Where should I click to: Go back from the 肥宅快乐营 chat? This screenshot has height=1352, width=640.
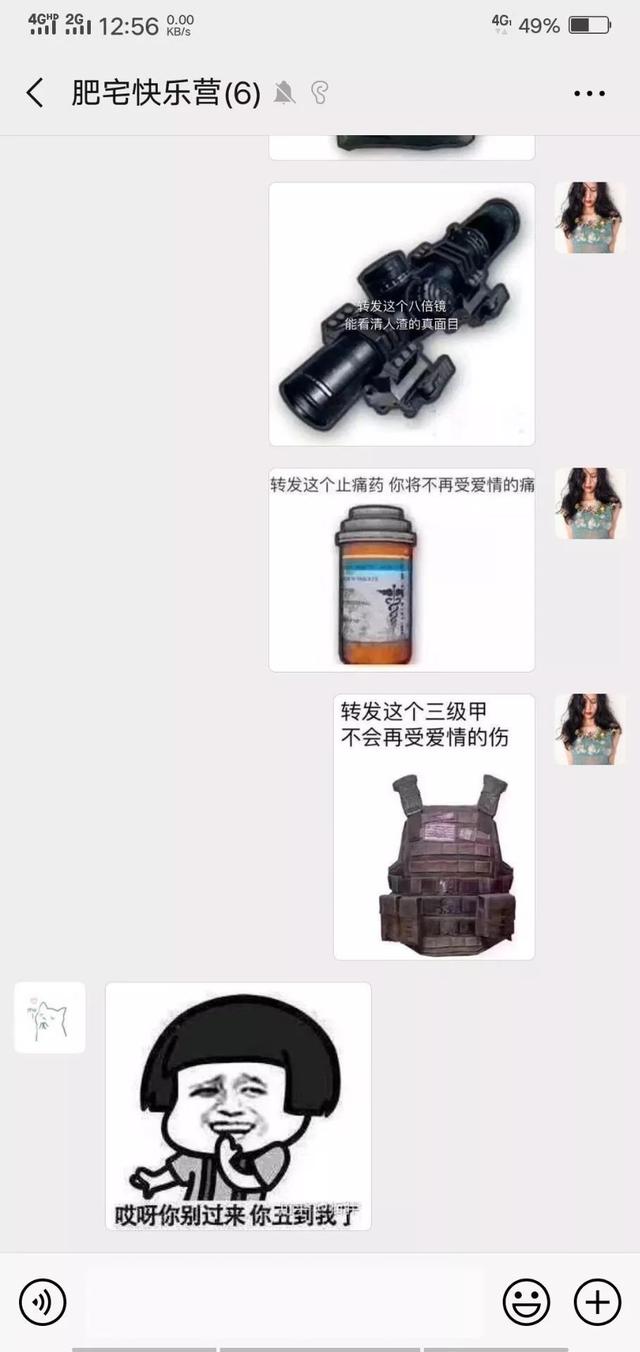tap(35, 93)
